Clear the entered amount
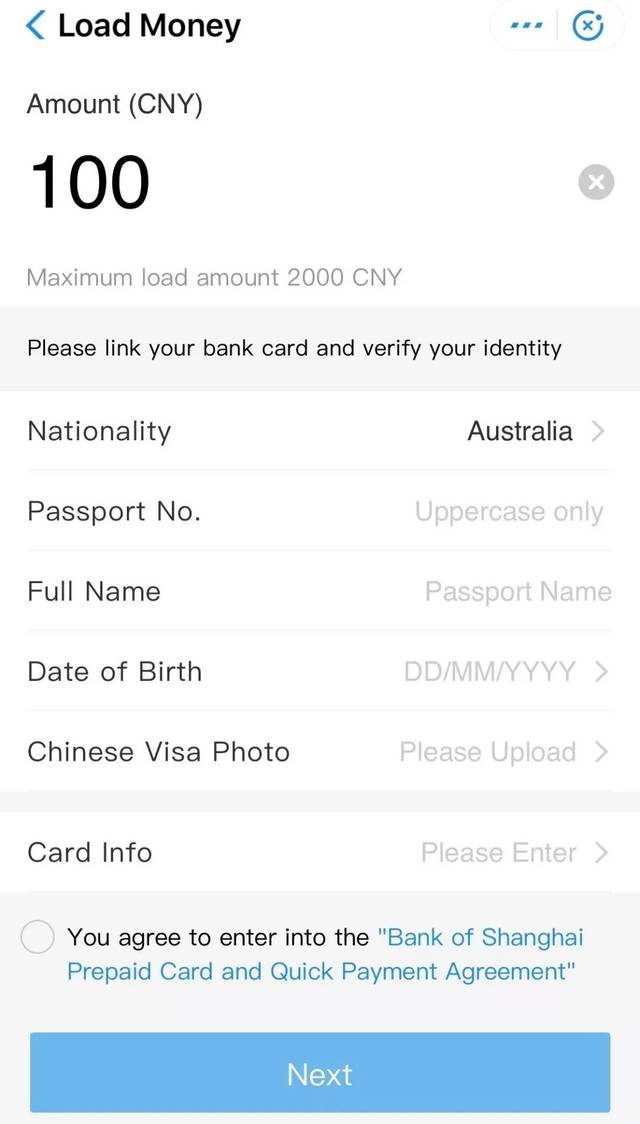 pos(596,182)
